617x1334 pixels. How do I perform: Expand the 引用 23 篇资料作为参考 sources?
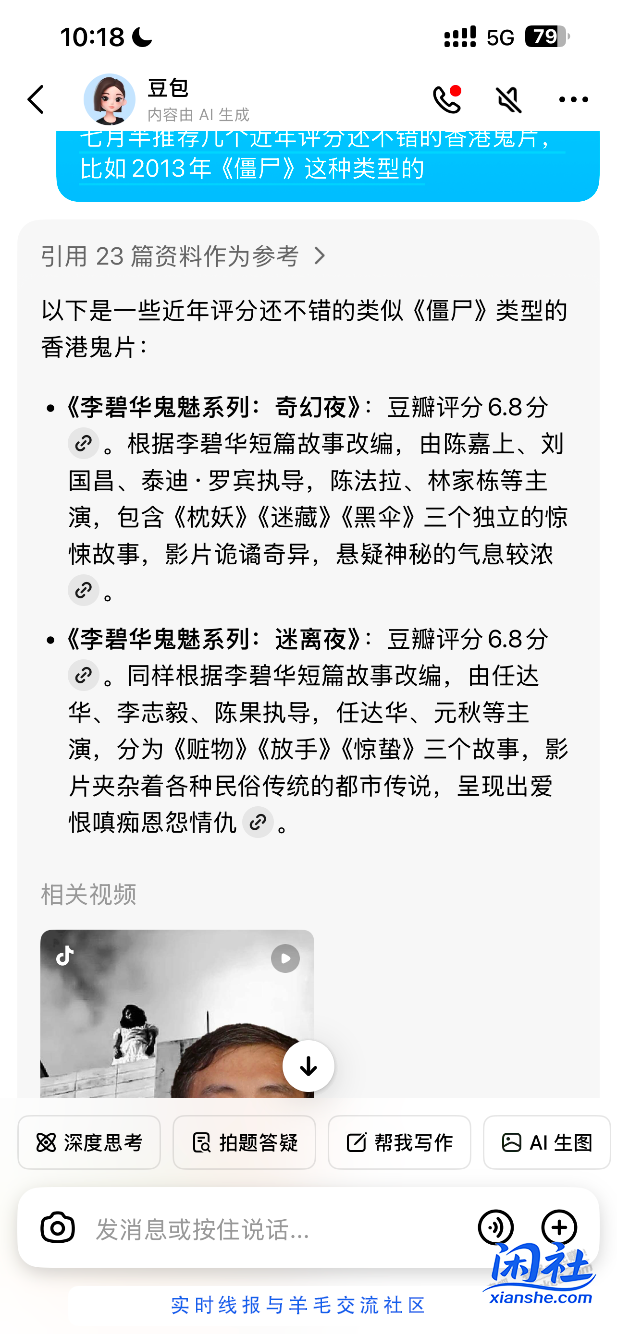click(184, 256)
